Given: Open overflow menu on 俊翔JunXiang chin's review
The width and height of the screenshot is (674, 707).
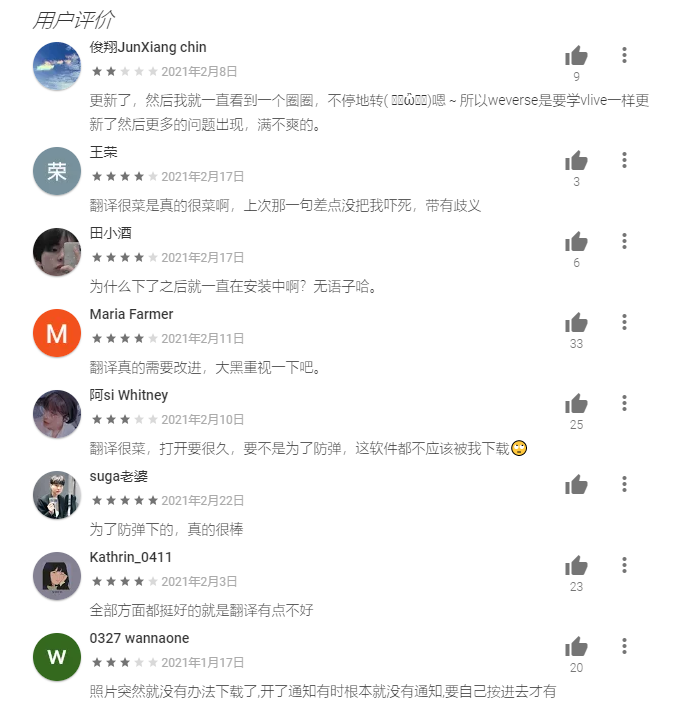Looking at the screenshot, I should pos(624,55).
